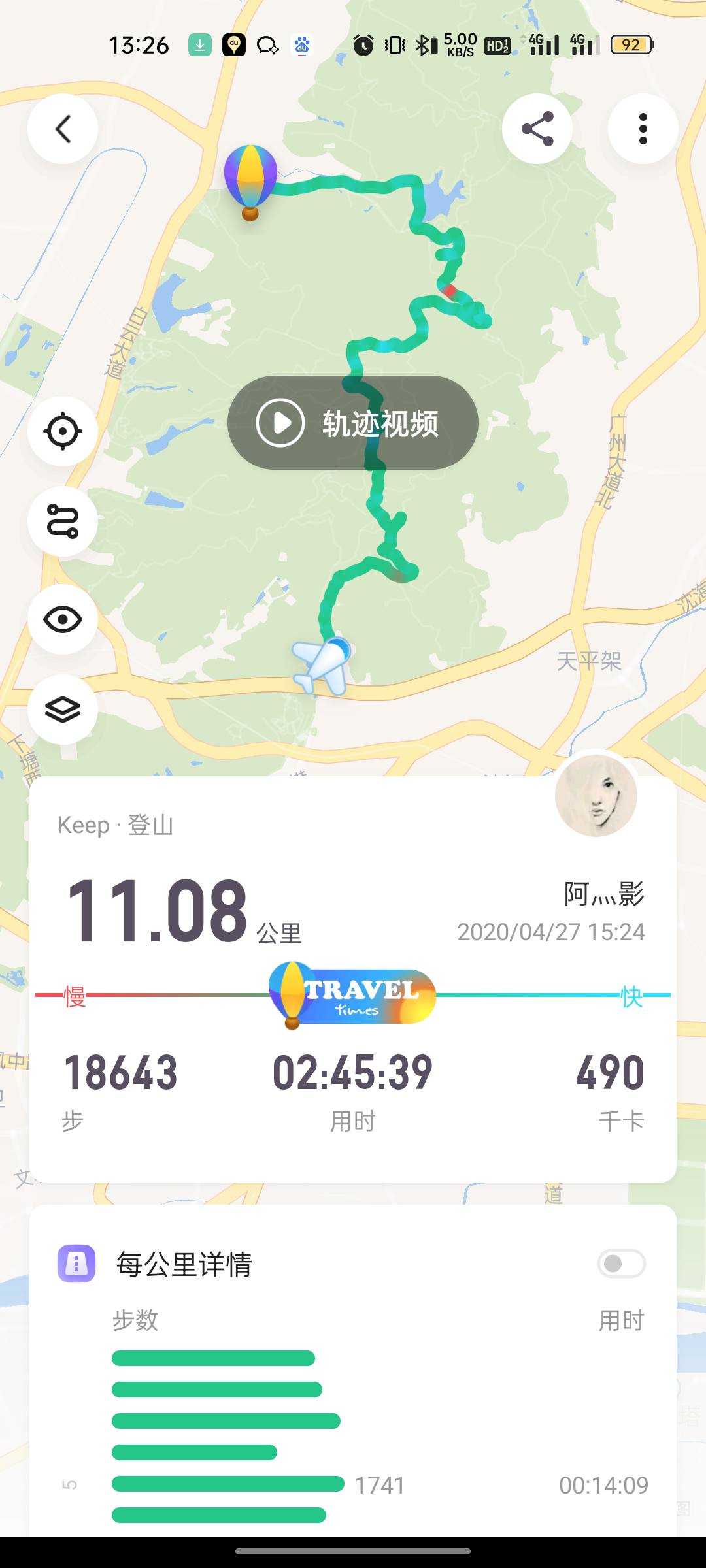Open user profile 阿灬影
The image size is (706, 1568).
tap(596, 794)
